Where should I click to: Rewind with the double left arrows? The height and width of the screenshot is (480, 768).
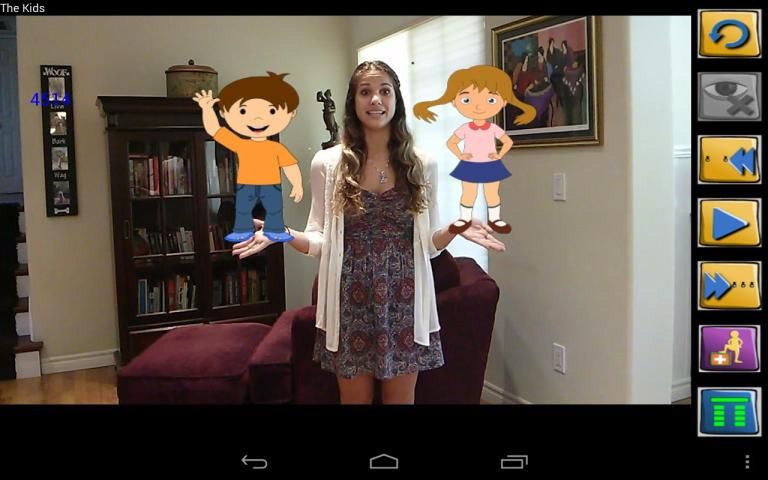coord(729,159)
